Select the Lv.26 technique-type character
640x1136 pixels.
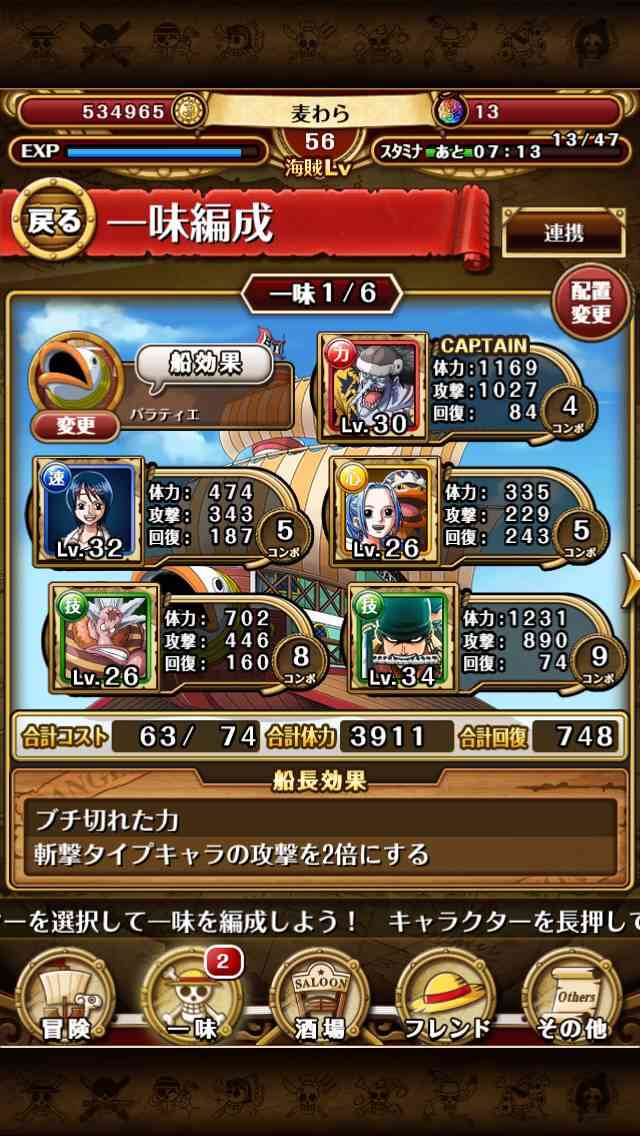[106, 638]
